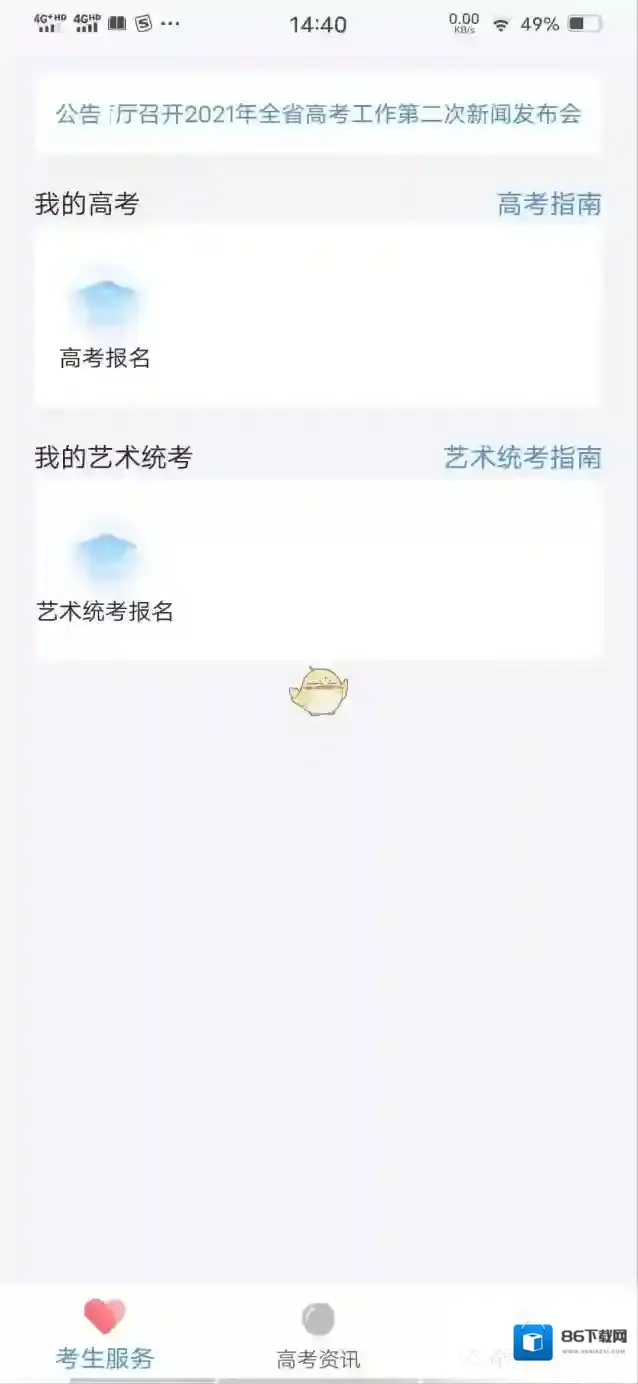The image size is (638, 1384).
Task: Switch to the 考生服务 tab
Action: click(x=105, y=1334)
